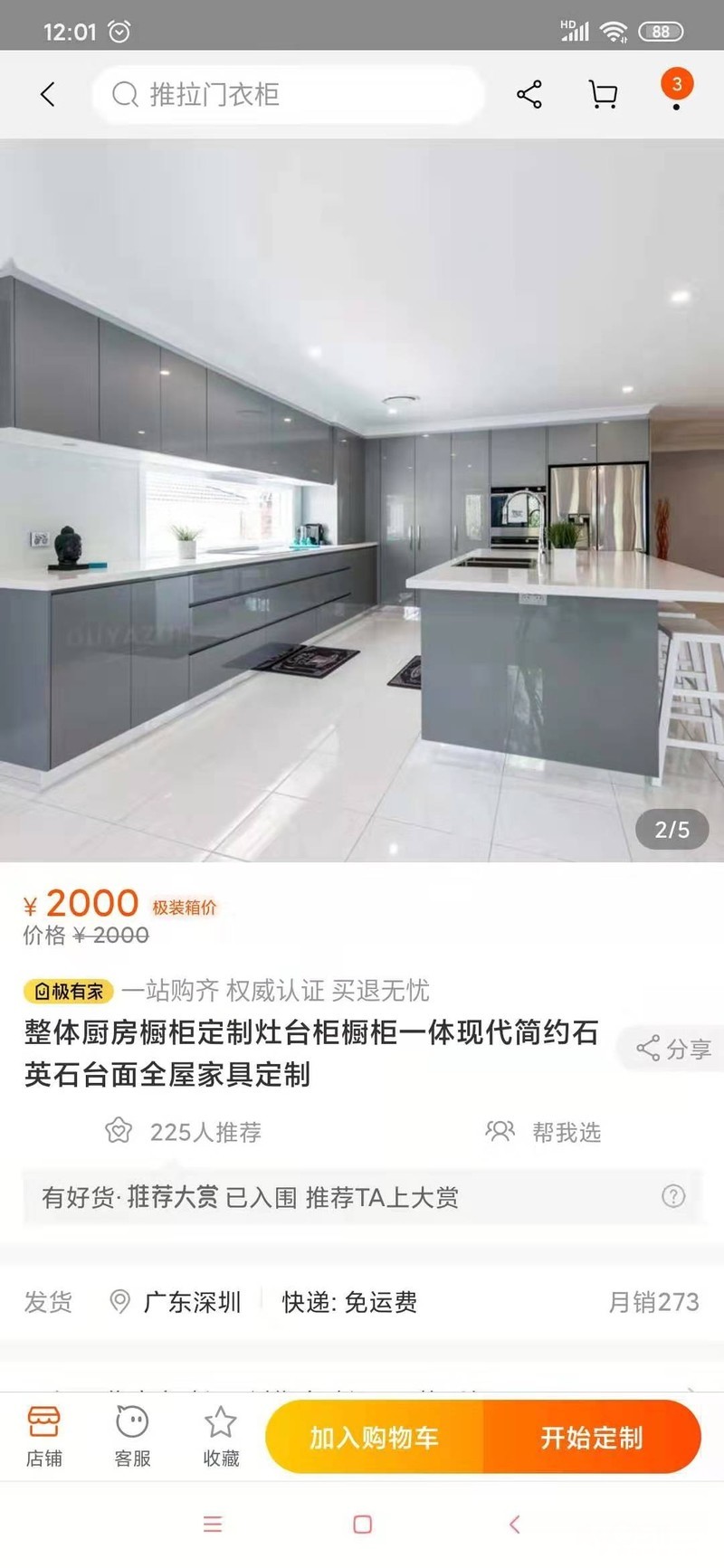Go back using the top-left arrow
Viewport: 724px width, 1568px height.
tap(48, 94)
